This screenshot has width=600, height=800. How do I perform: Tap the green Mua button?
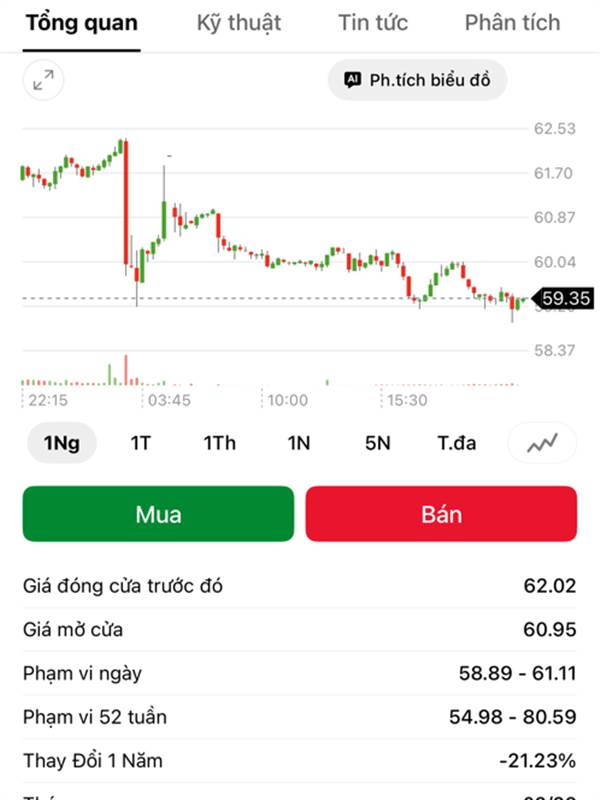pos(158,514)
